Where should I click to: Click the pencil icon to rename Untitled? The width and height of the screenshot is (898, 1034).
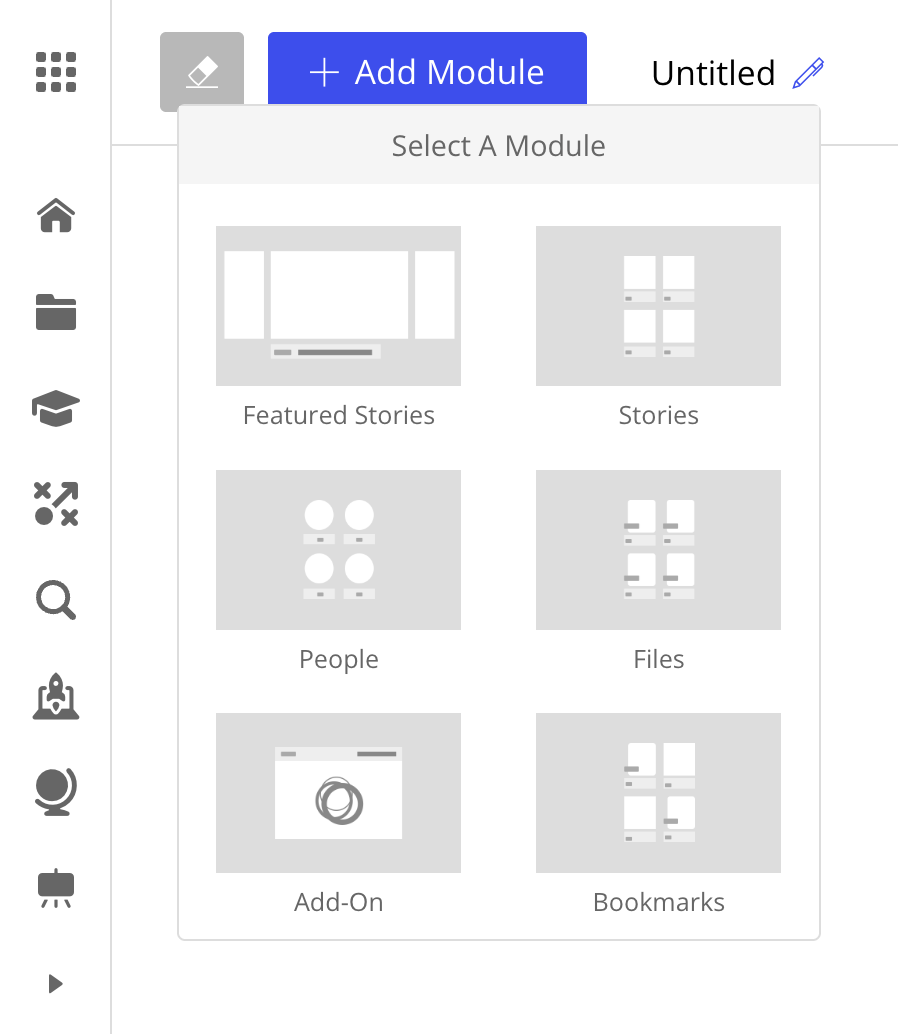click(808, 71)
